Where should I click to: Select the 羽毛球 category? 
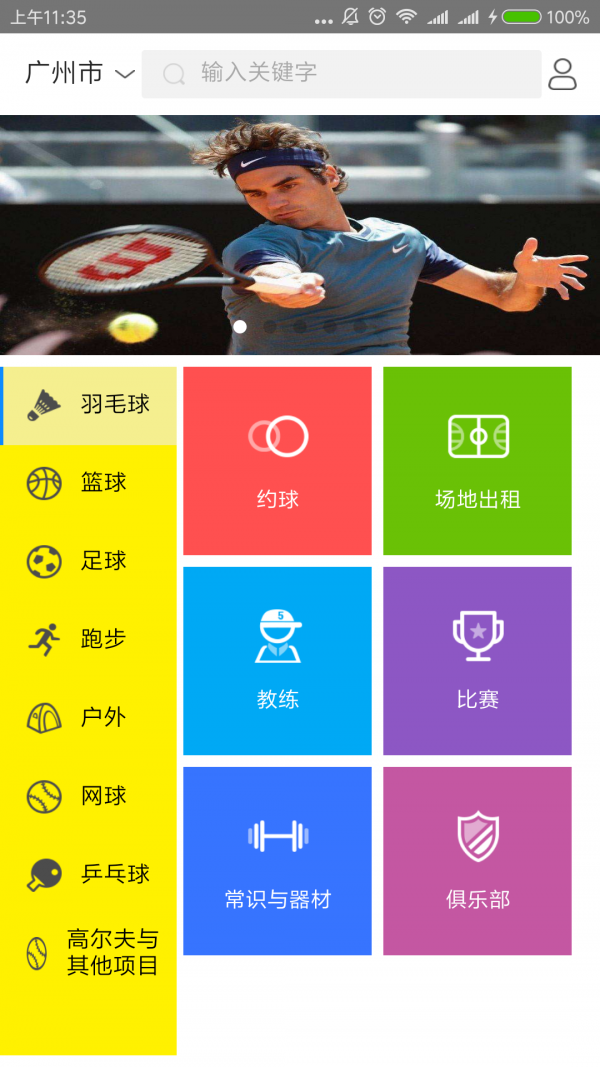89,405
